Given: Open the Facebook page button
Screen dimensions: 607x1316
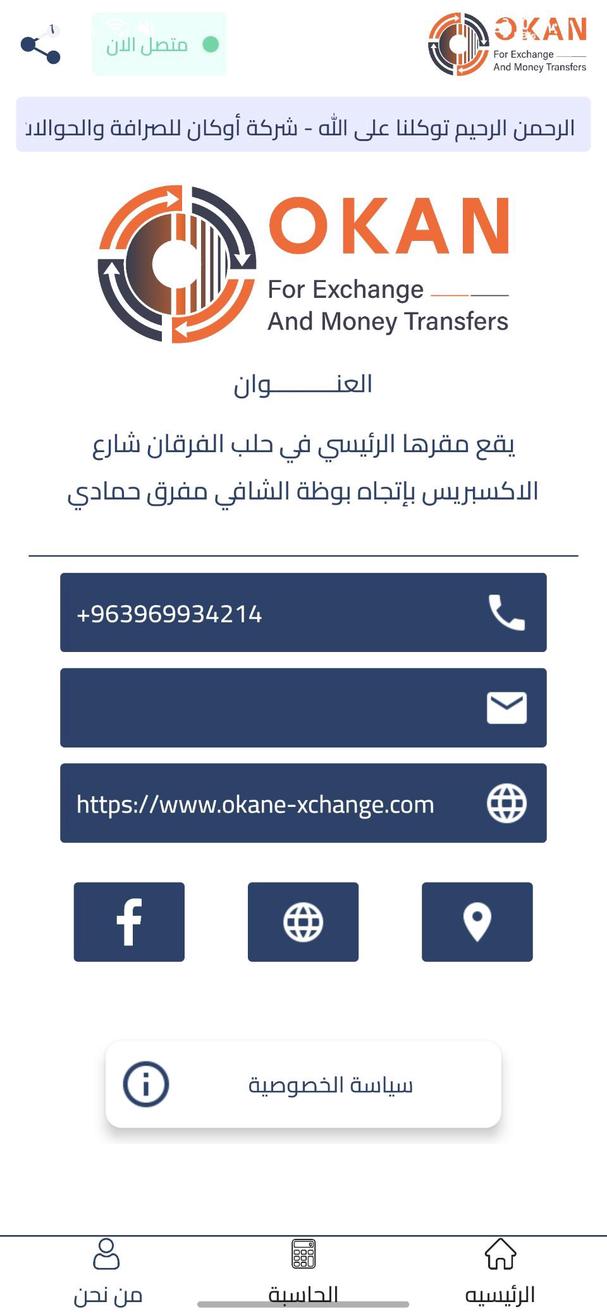Looking at the screenshot, I should (x=129, y=921).
